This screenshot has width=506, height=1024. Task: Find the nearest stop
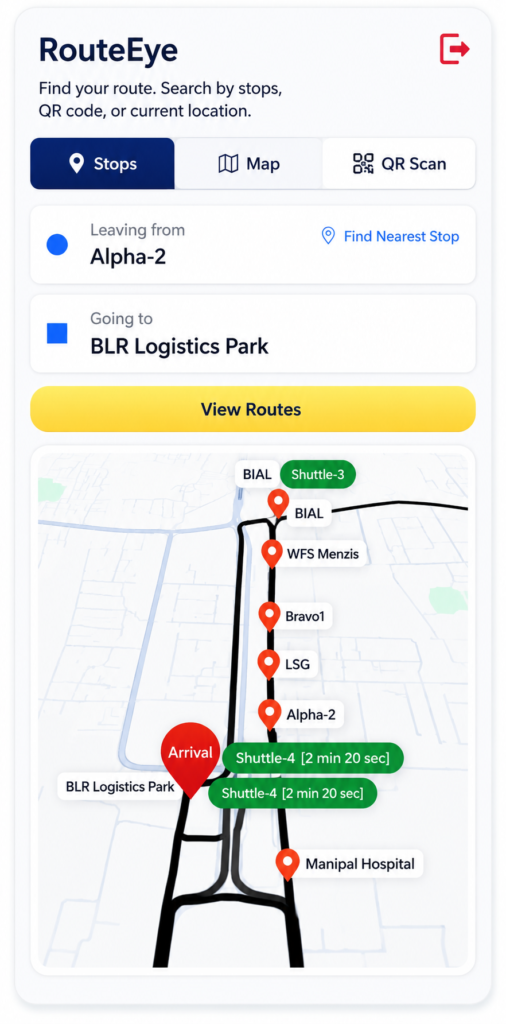point(390,236)
